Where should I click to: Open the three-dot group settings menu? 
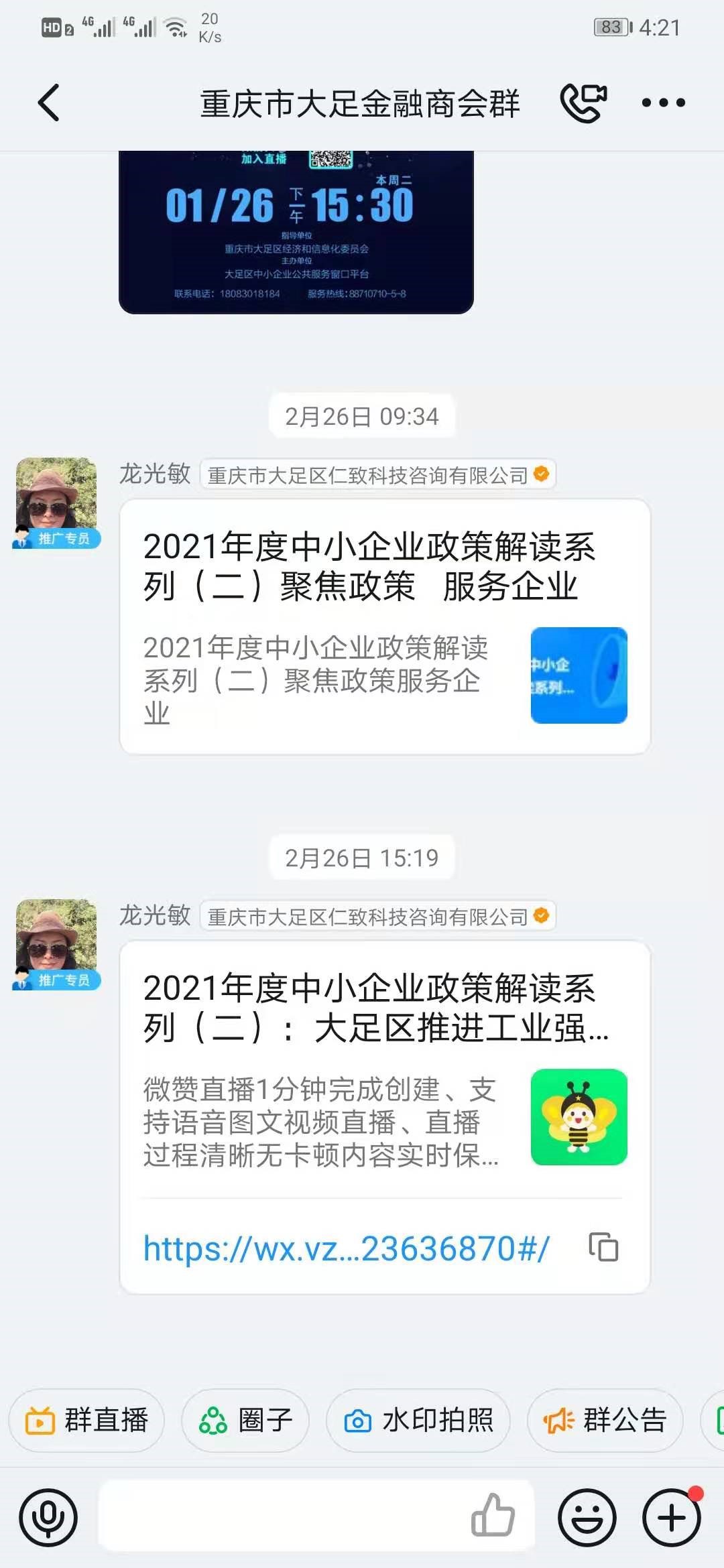coord(663,103)
